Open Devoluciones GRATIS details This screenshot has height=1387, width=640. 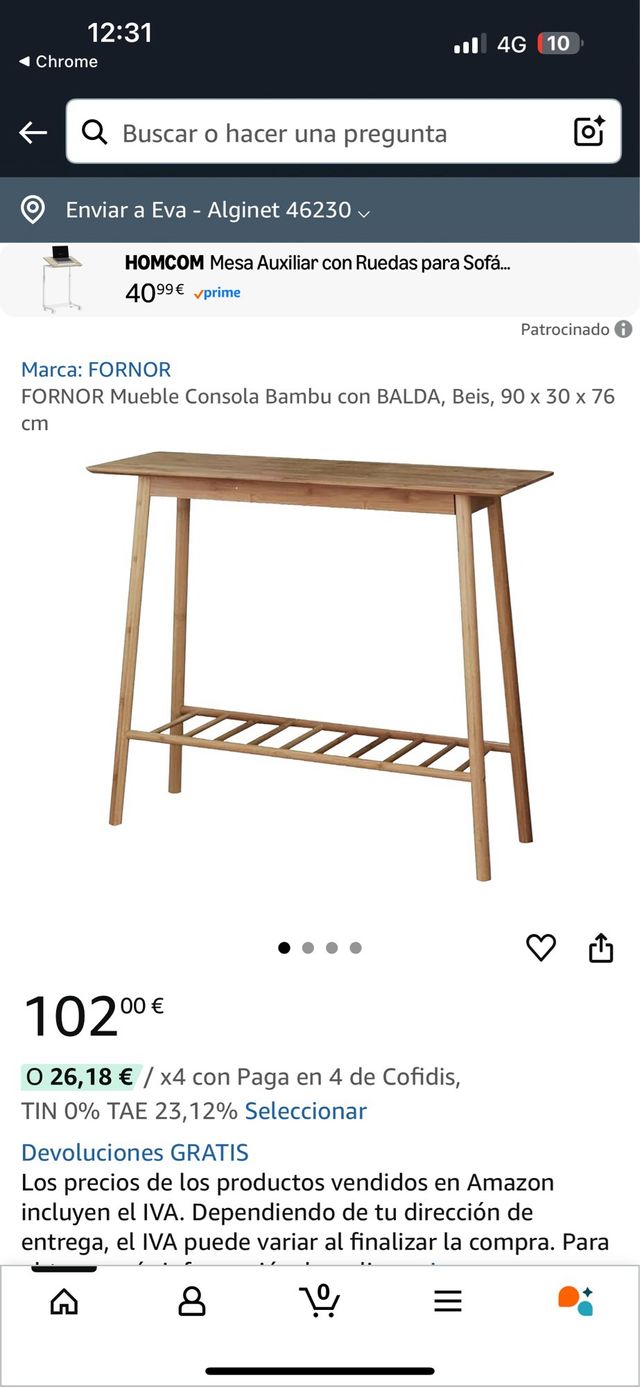click(135, 1152)
